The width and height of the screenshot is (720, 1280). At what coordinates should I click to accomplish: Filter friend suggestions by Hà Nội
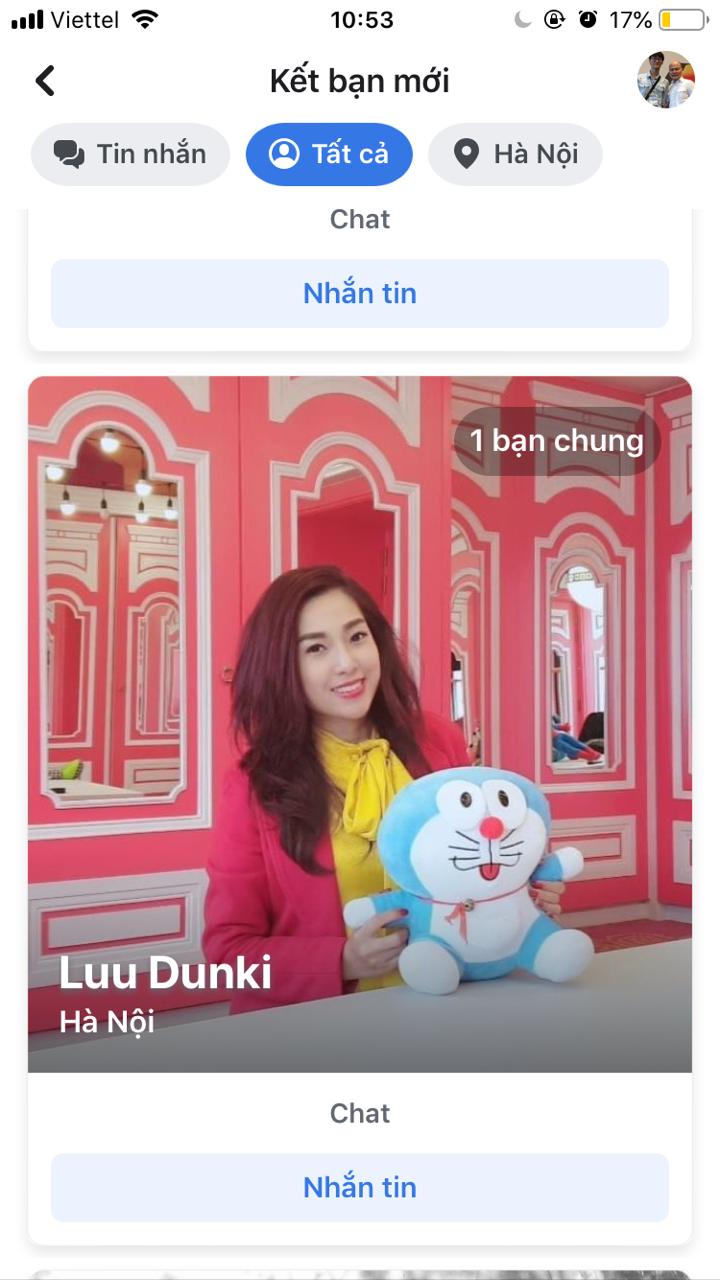[515, 154]
